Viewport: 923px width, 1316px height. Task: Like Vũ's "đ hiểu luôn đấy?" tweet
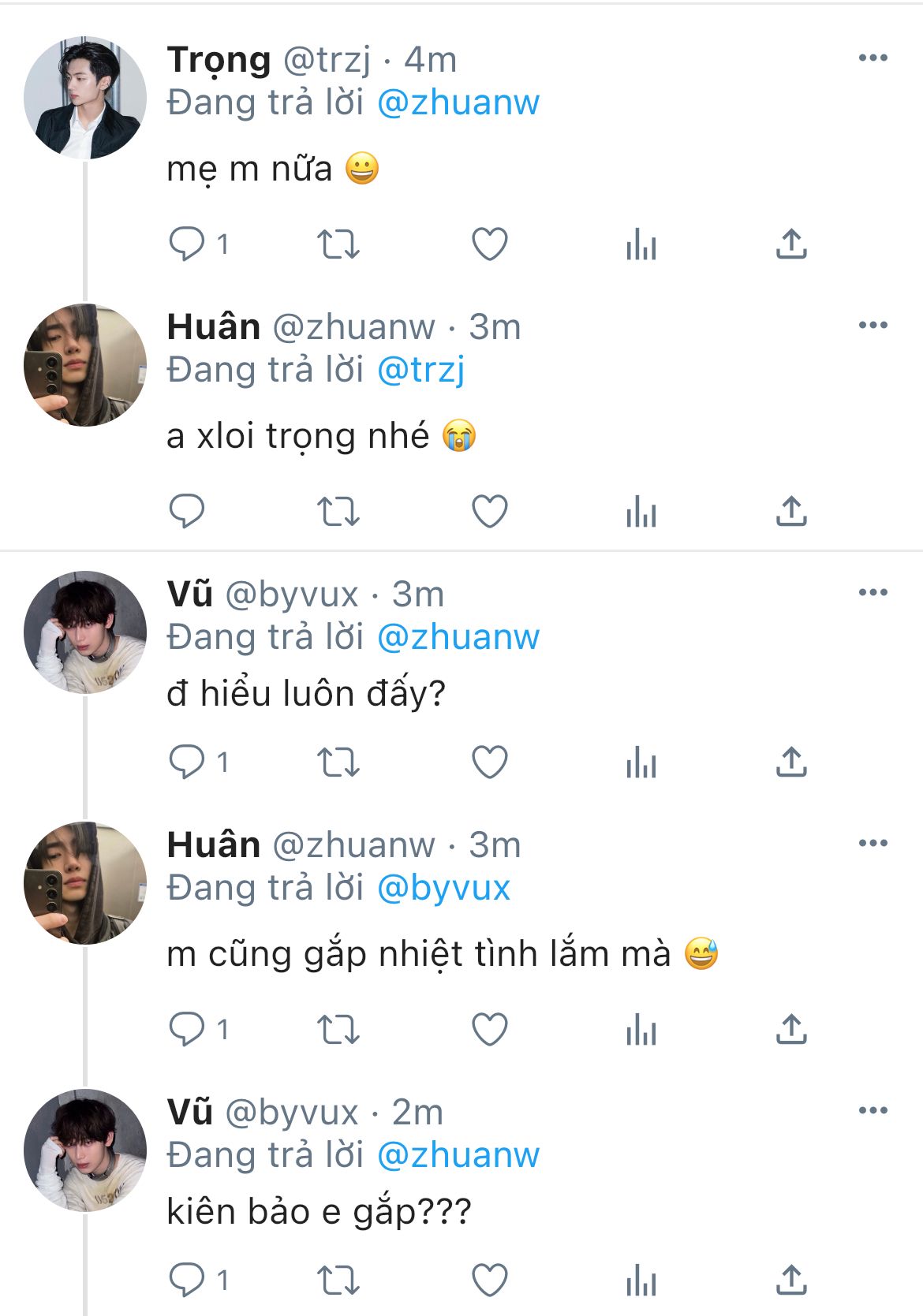tap(489, 762)
